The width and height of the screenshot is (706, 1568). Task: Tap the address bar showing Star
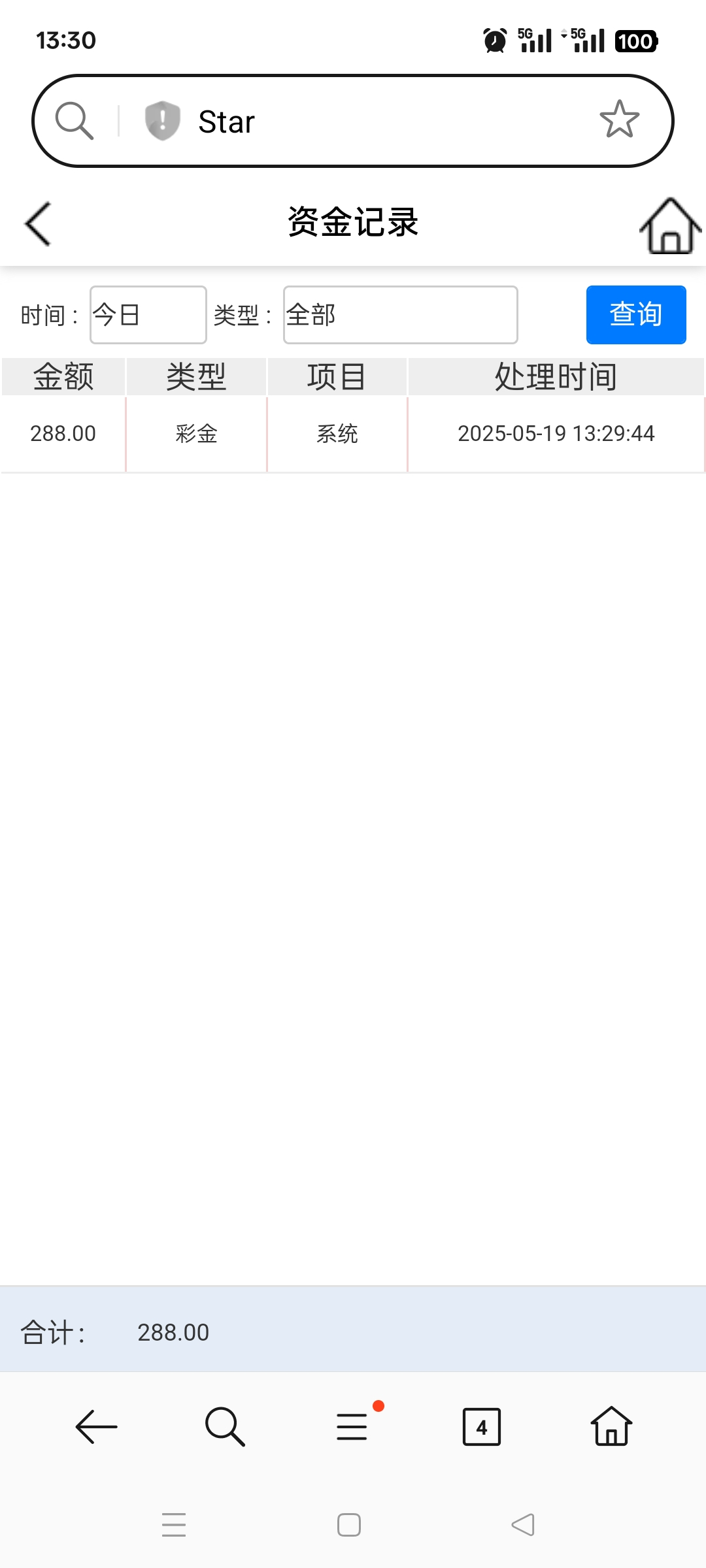pyautogui.click(x=366, y=122)
